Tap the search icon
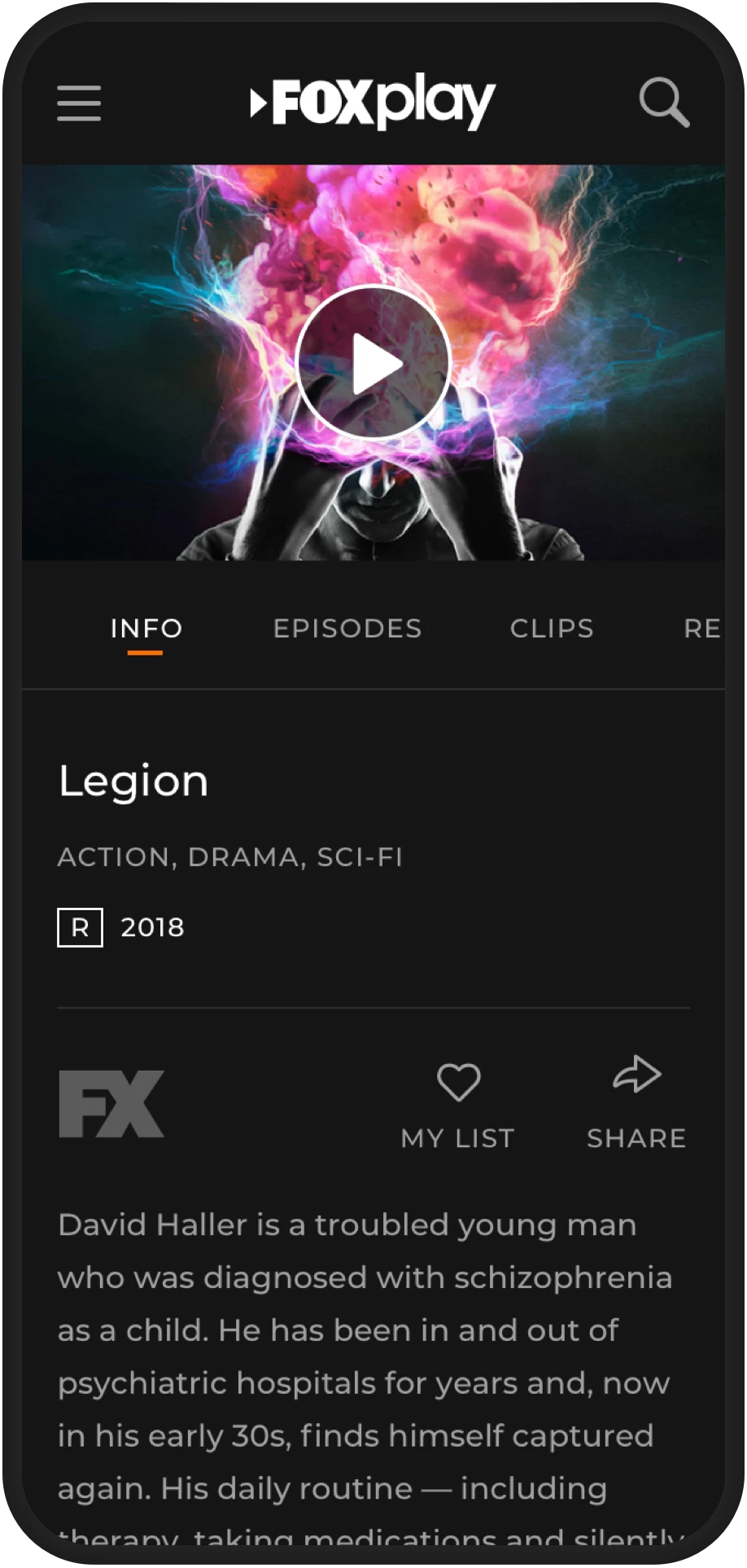The width and height of the screenshot is (747, 1568). coord(665,101)
